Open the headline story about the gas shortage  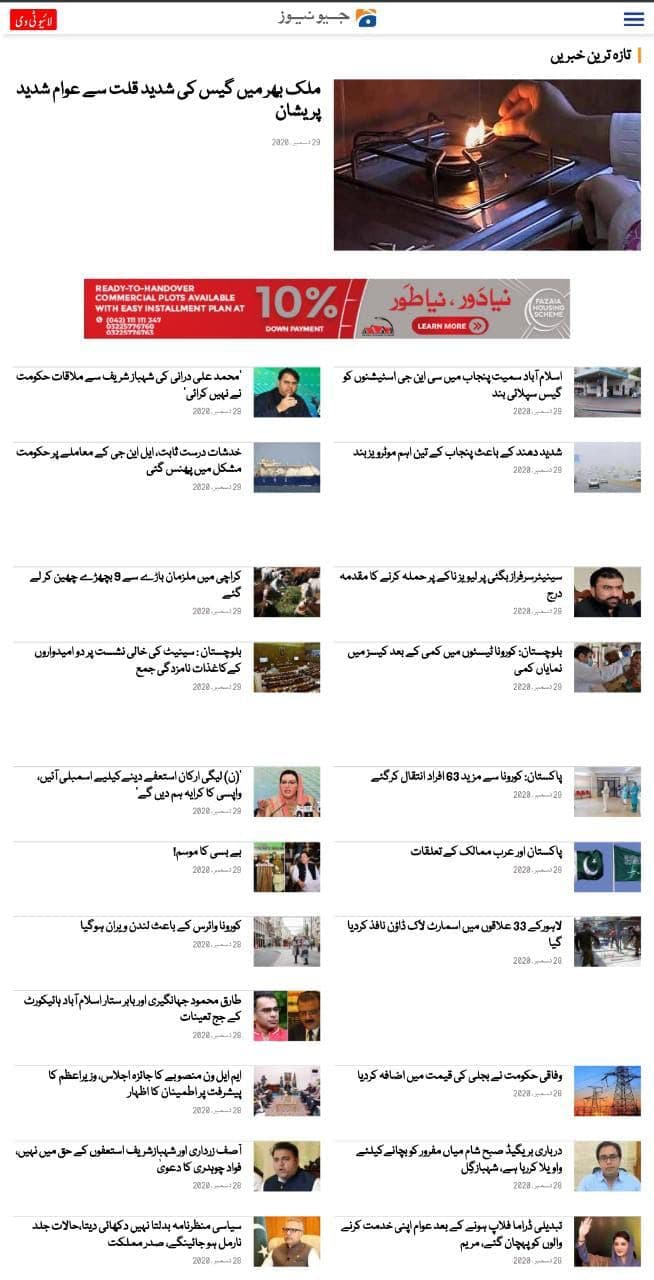(170, 100)
